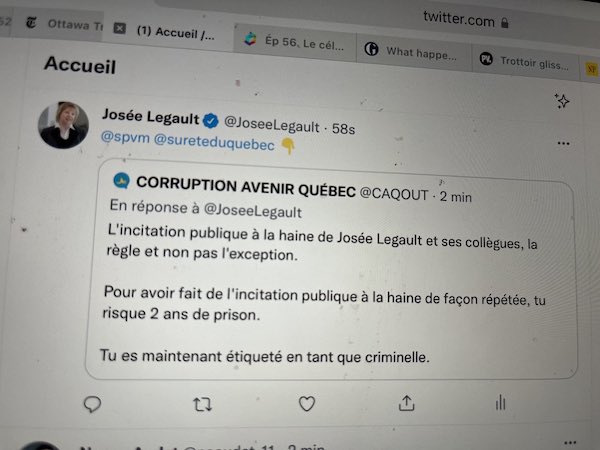Open the @sureteduquebec mention

(213, 144)
